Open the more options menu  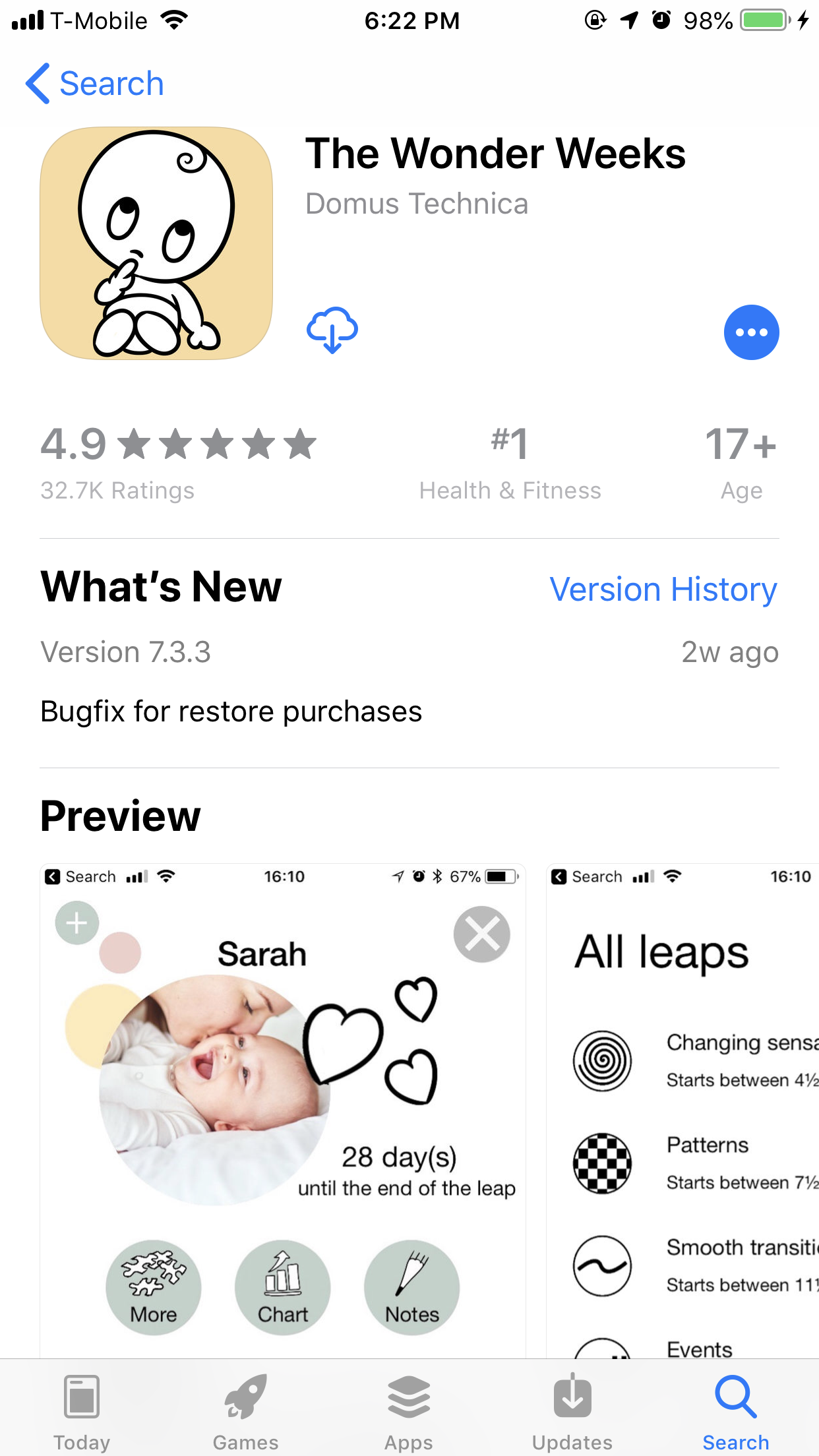pos(751,332)
